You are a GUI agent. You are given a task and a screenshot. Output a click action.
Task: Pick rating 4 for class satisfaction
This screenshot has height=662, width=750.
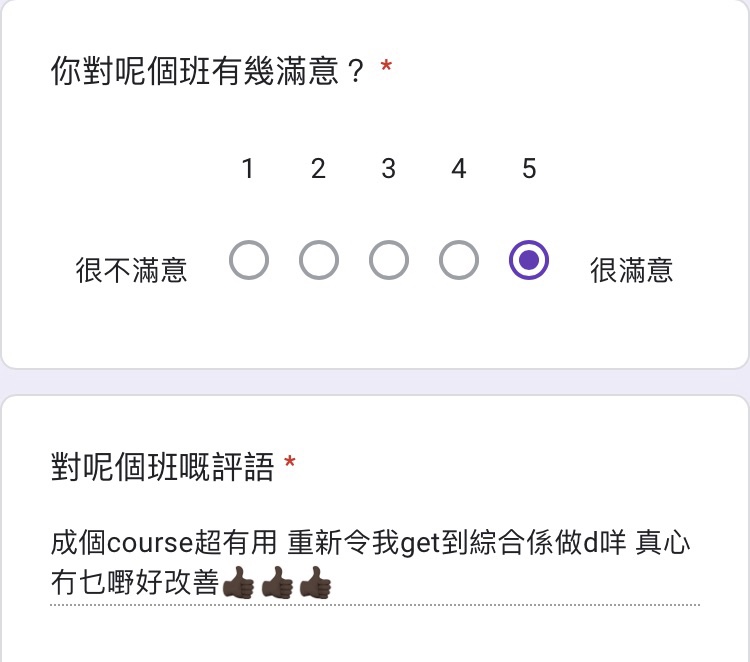pyautogui.click(x=459, y=262)
